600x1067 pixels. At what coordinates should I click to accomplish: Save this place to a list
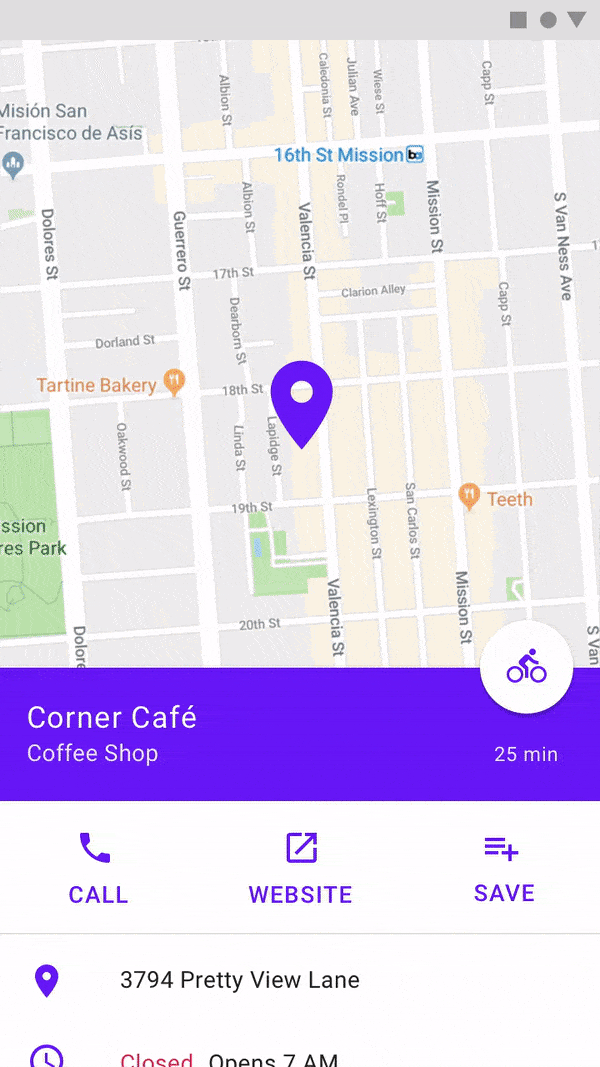point(504,868)
